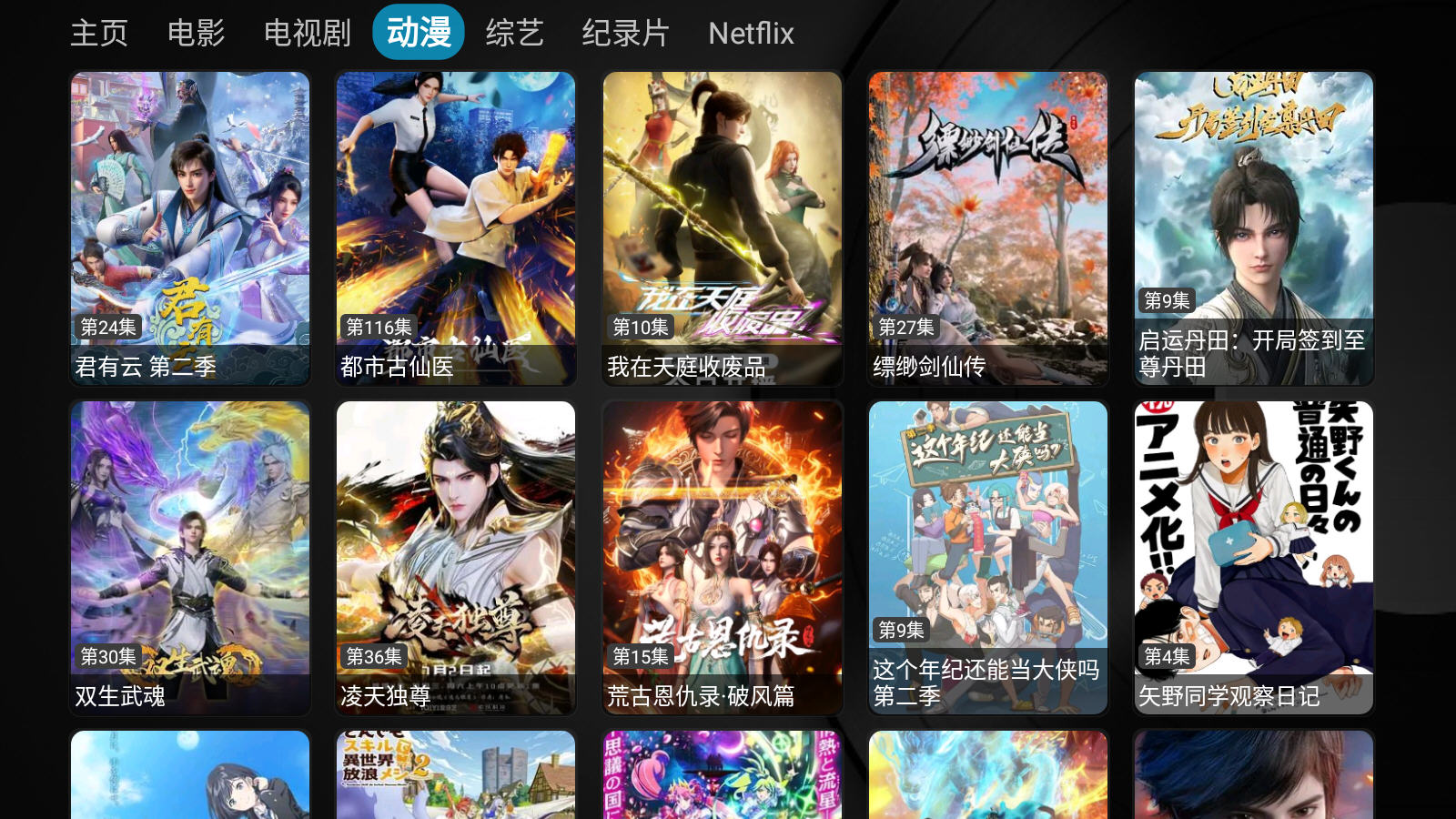Go to the Netflix tab

click(751, 34)
